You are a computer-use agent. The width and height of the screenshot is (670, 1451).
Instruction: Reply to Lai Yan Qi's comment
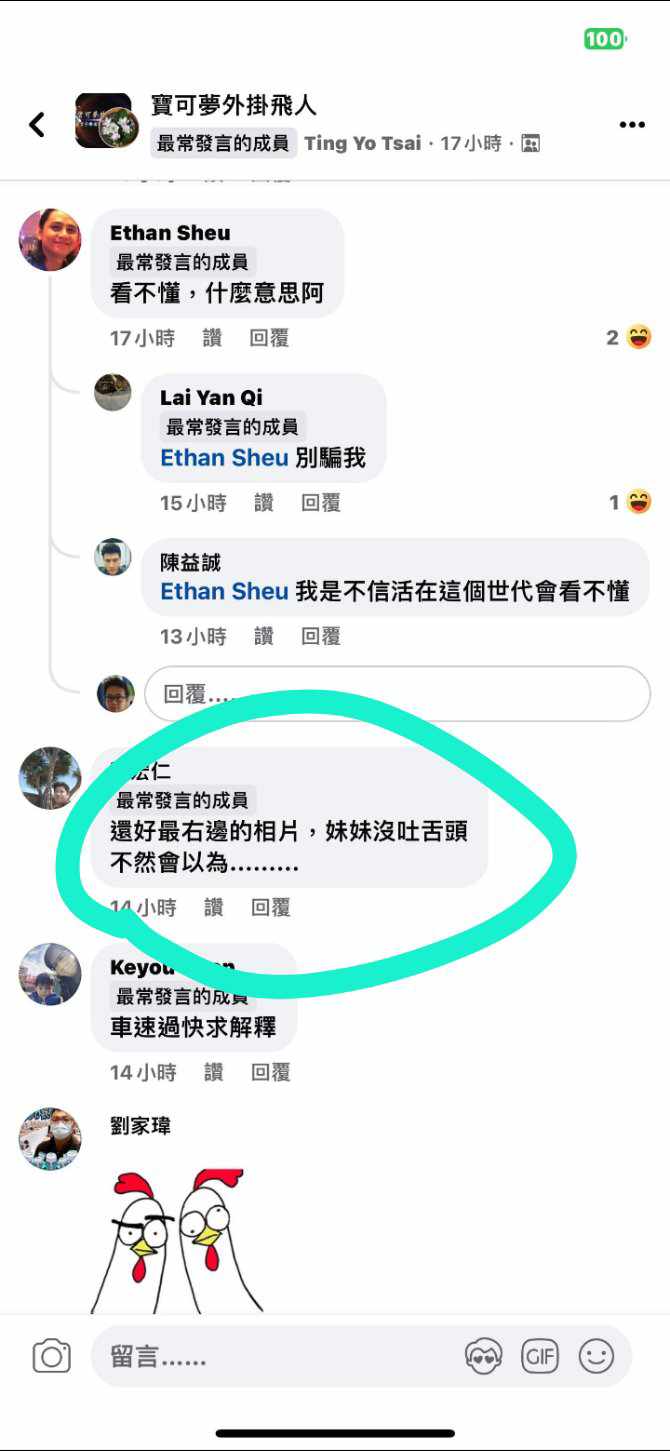pos(321,503)
